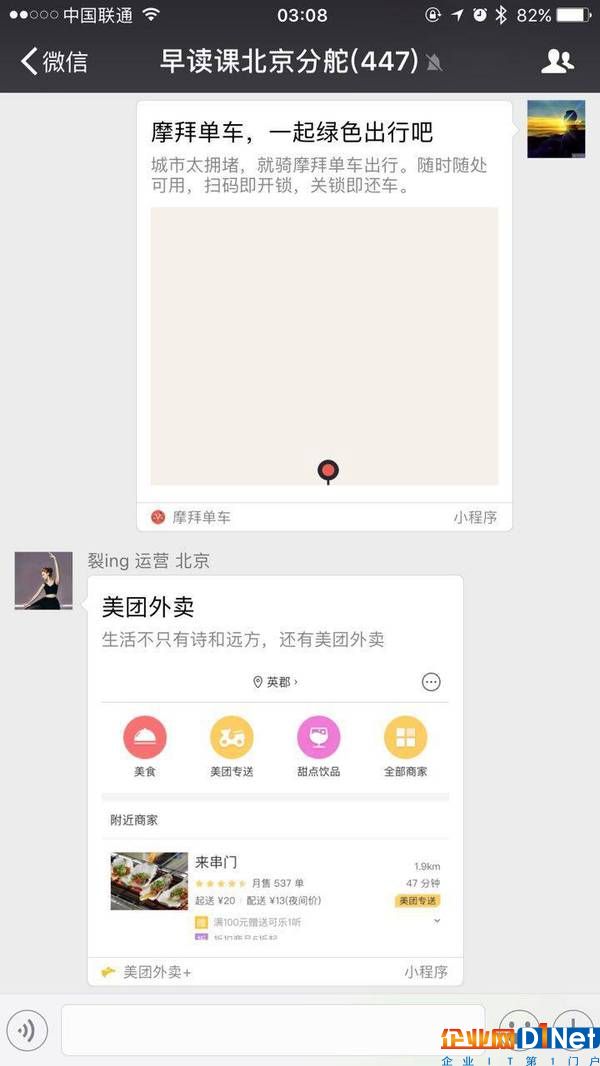Screen dimensions: 600x1066
Task: Switch to voice message input
Action: (x=28, y=1029)
